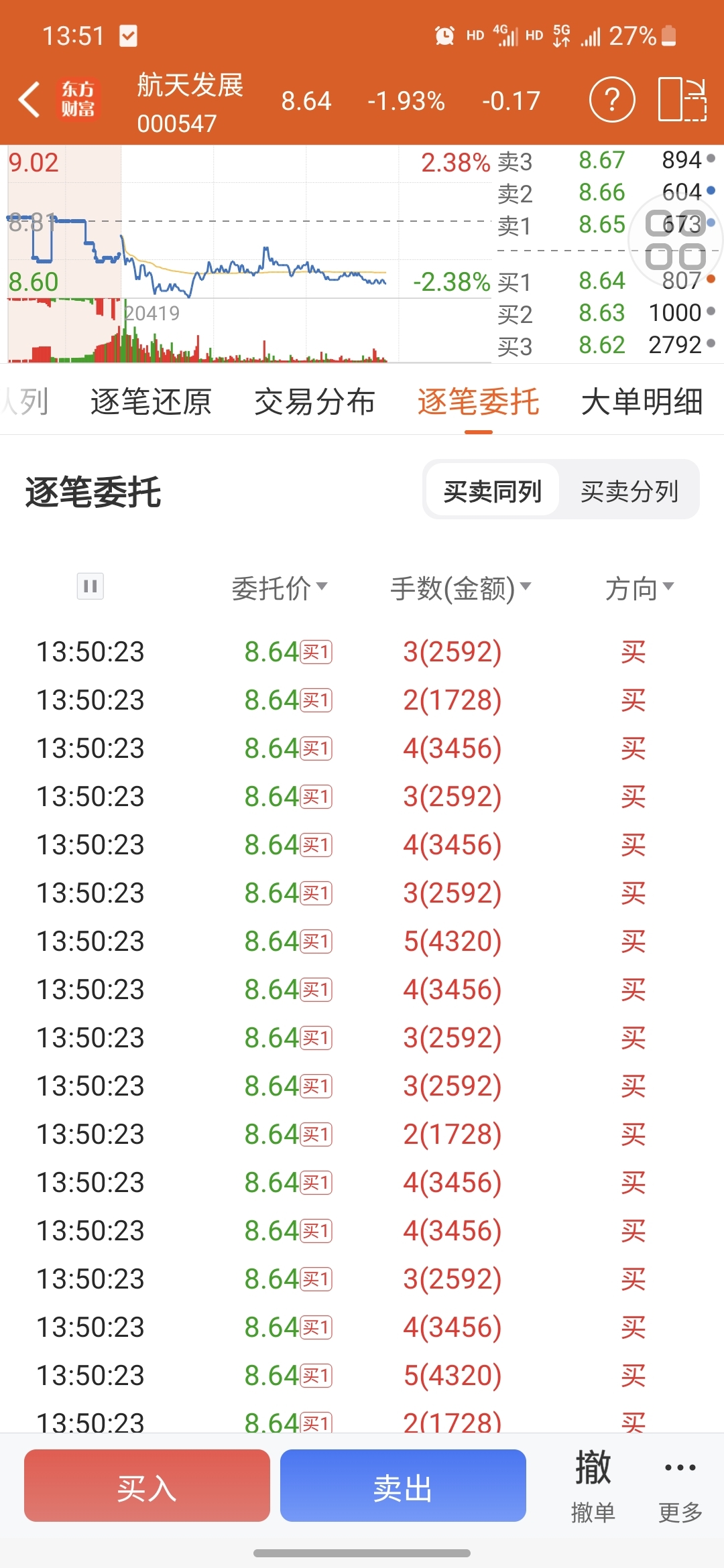Image resolution: width=724 pixels, height=1568 pixels.
Task: Expand the 手数(金额) filter dropdown
Action: 461,588
